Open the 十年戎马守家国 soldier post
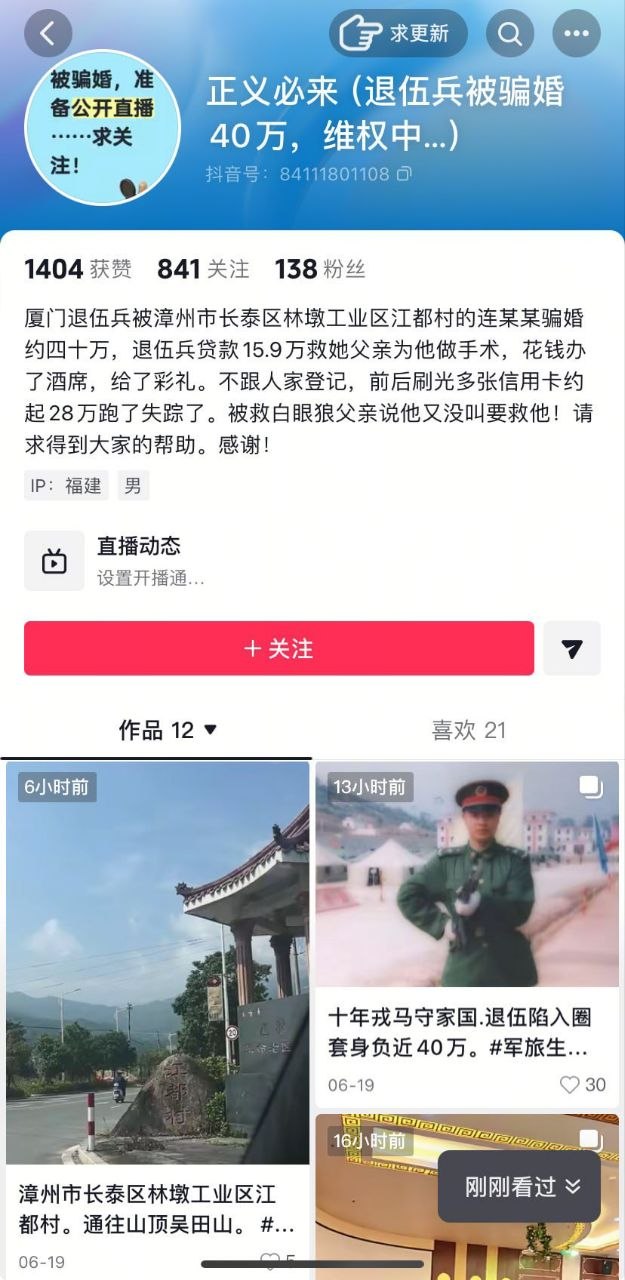The height and width of the screenshot is (1280, 625). tap(467, 934)
